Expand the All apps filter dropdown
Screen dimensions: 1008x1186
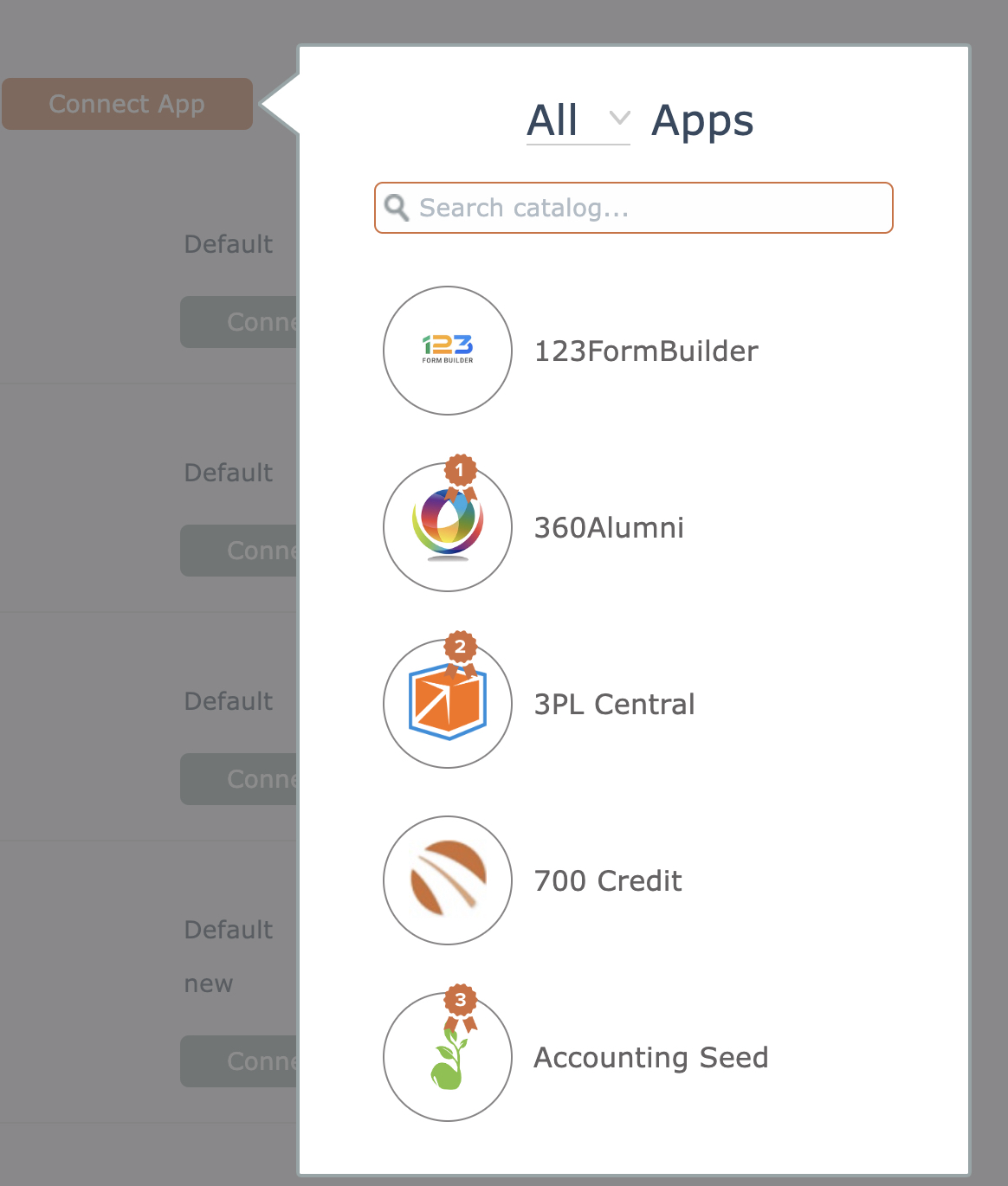pyautogui.click(x=578, y=120)
